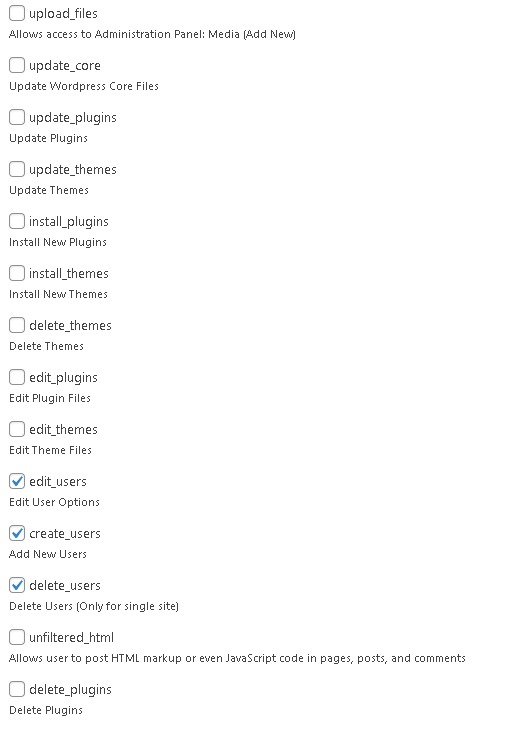This screenshot has height=735, width=529.
Task: Check the unfiltered_html capability
Action: coord(17,638)
